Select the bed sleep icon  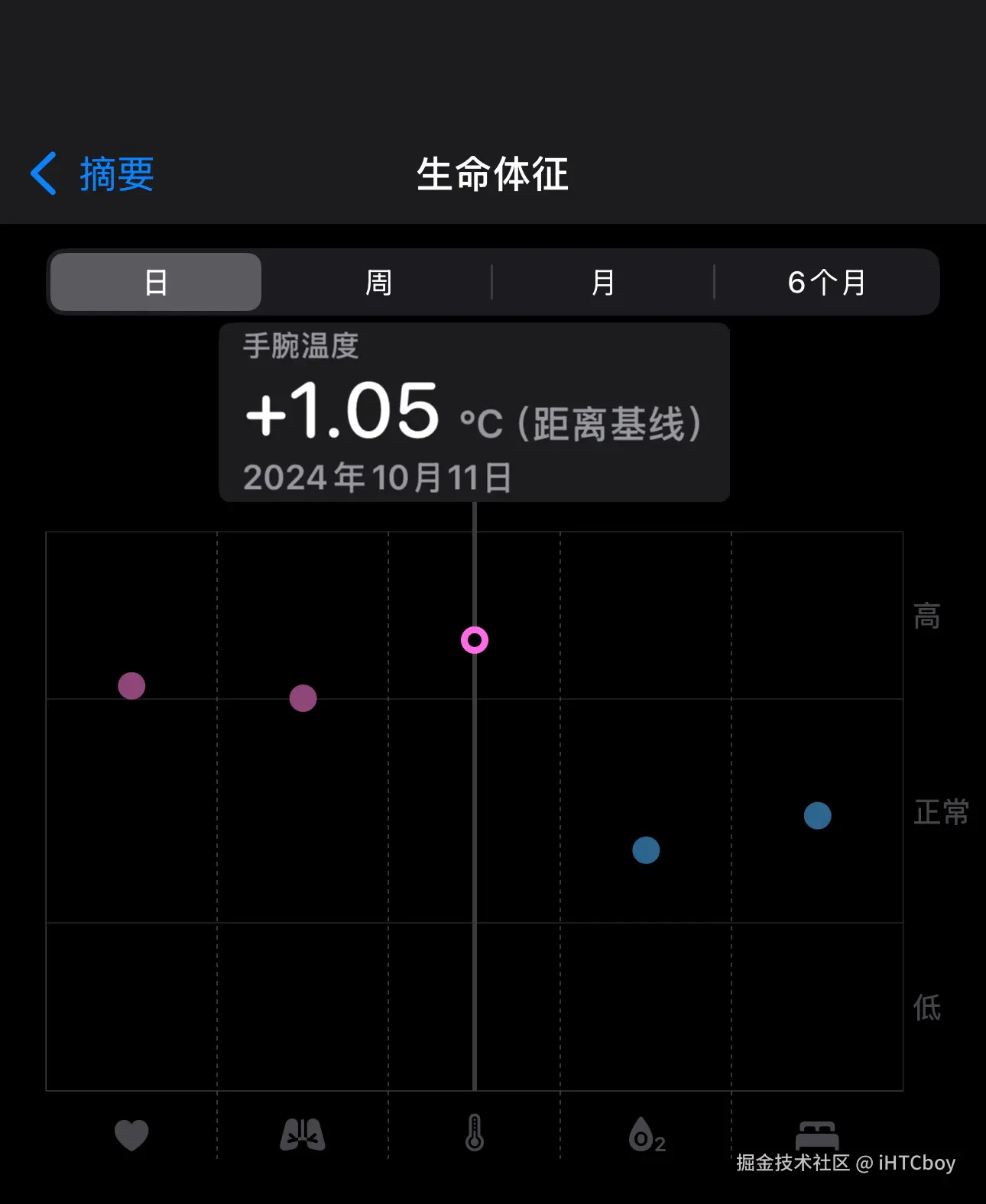tap(817, 1135)
